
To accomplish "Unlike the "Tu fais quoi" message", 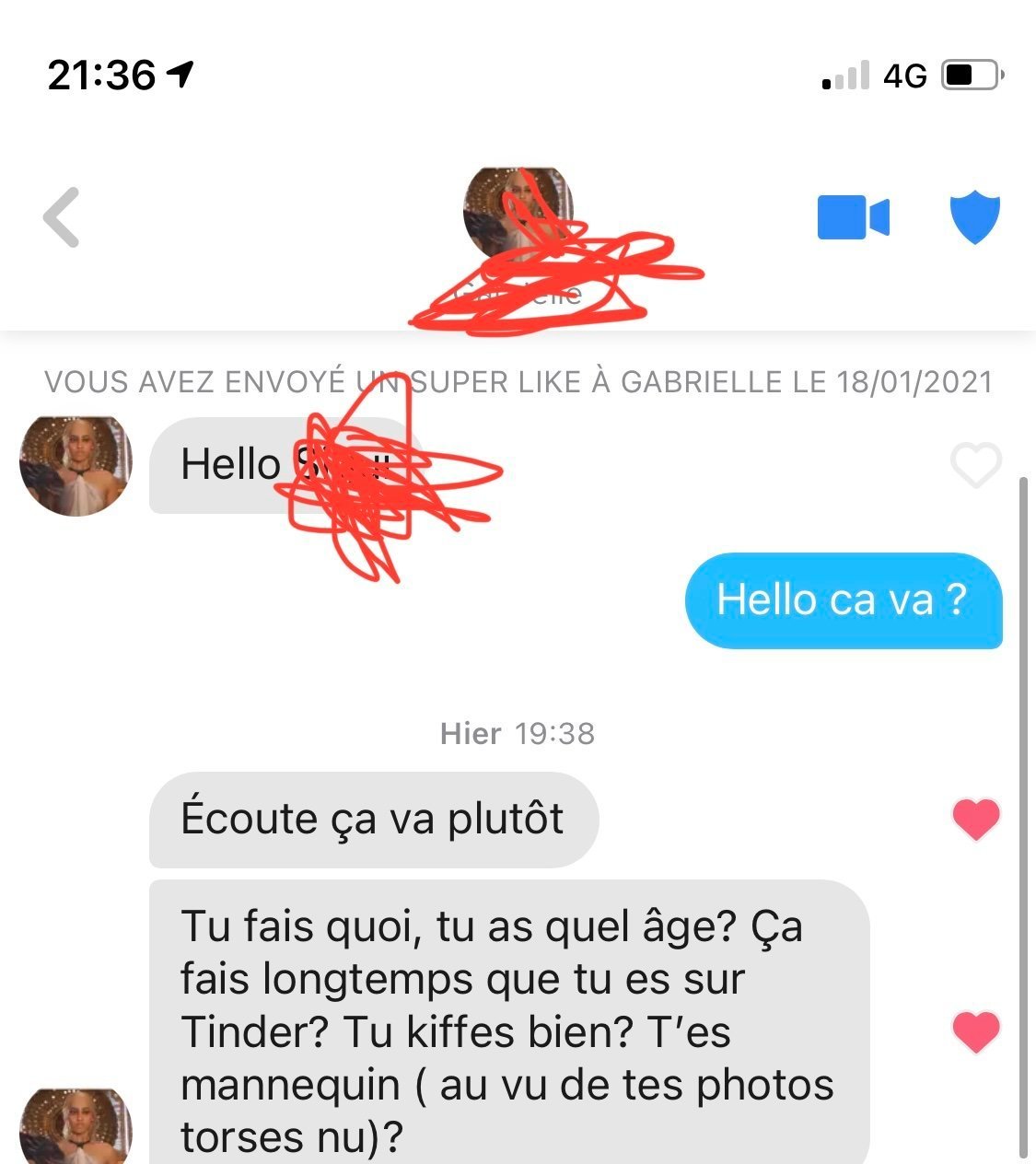I will pos(976,1030).
